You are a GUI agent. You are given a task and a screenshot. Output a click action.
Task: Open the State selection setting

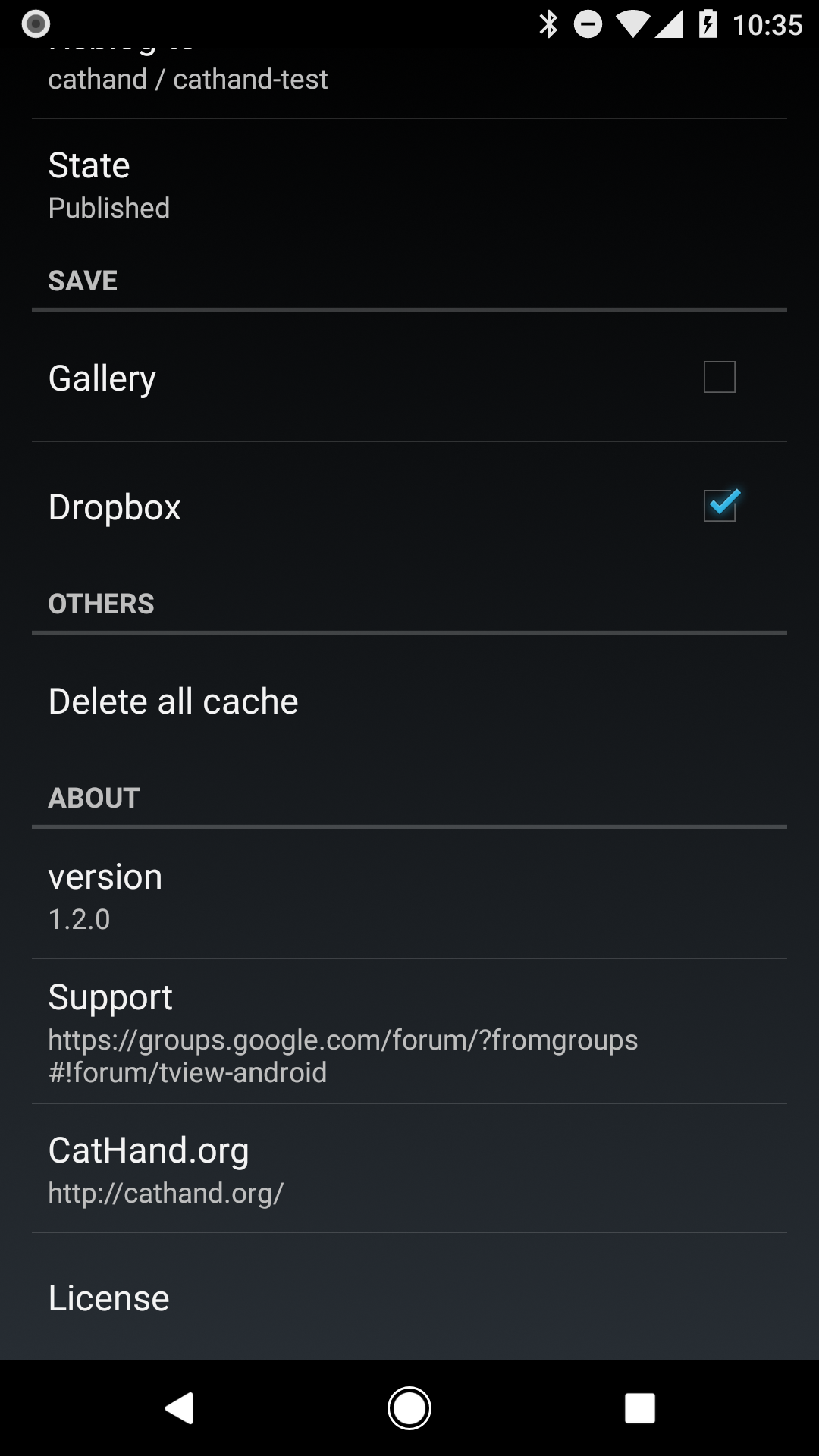[x=409, y=182]
